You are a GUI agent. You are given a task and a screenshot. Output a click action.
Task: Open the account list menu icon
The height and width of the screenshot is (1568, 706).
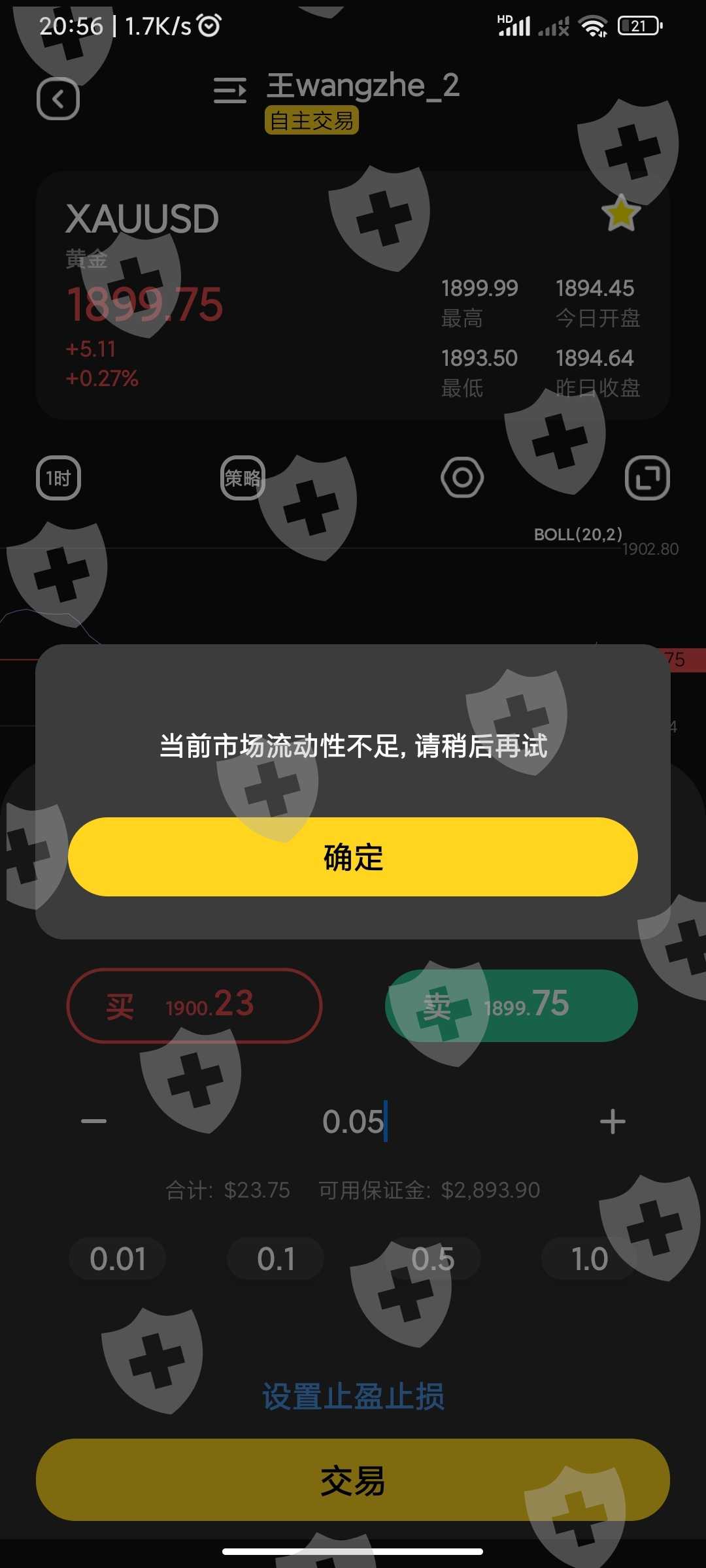(230, 90)
